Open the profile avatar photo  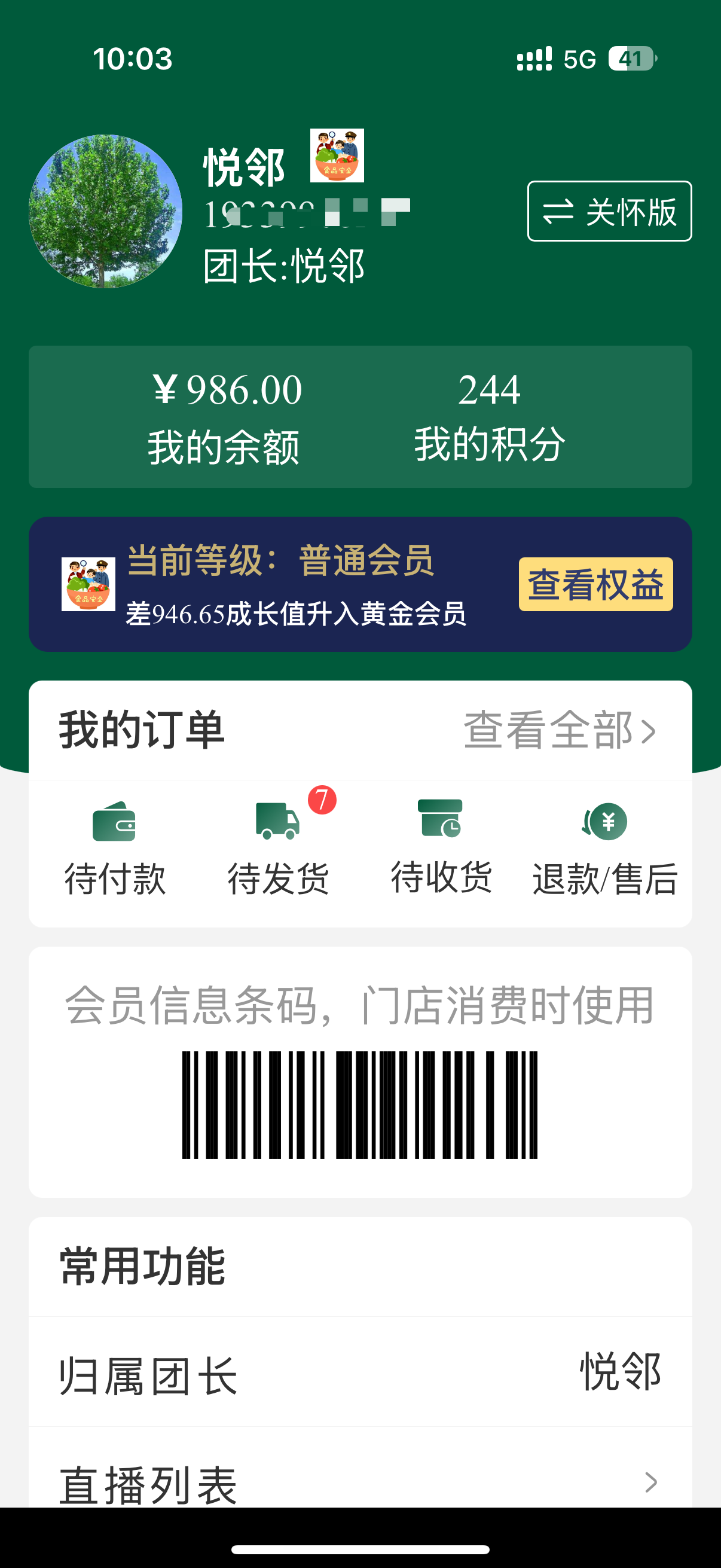(x=105, y=211)
